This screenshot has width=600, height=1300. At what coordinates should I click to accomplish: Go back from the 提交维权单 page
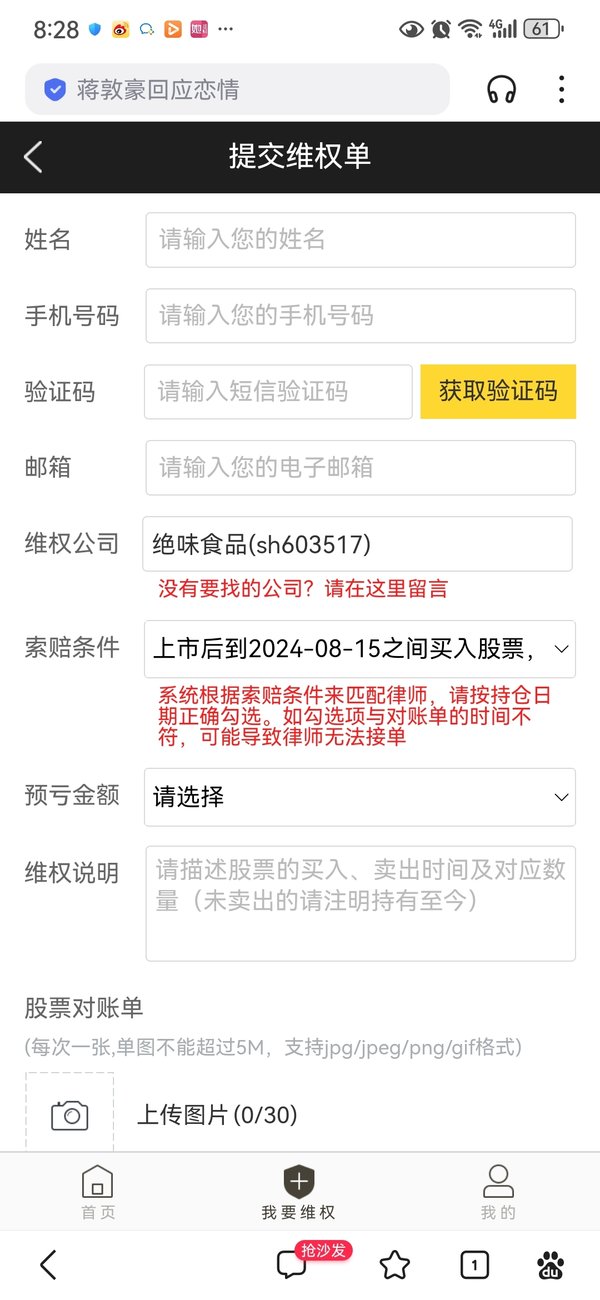click(x=33, y=157)
